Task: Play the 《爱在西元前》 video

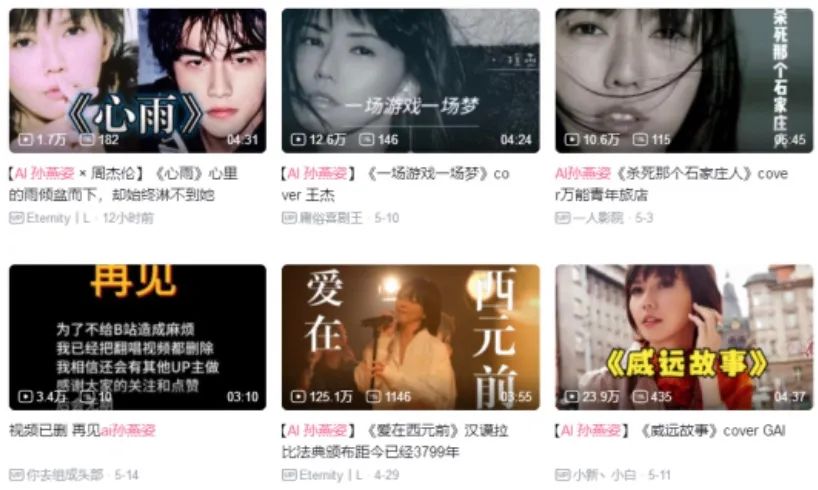Action: (x=410, y=337)
